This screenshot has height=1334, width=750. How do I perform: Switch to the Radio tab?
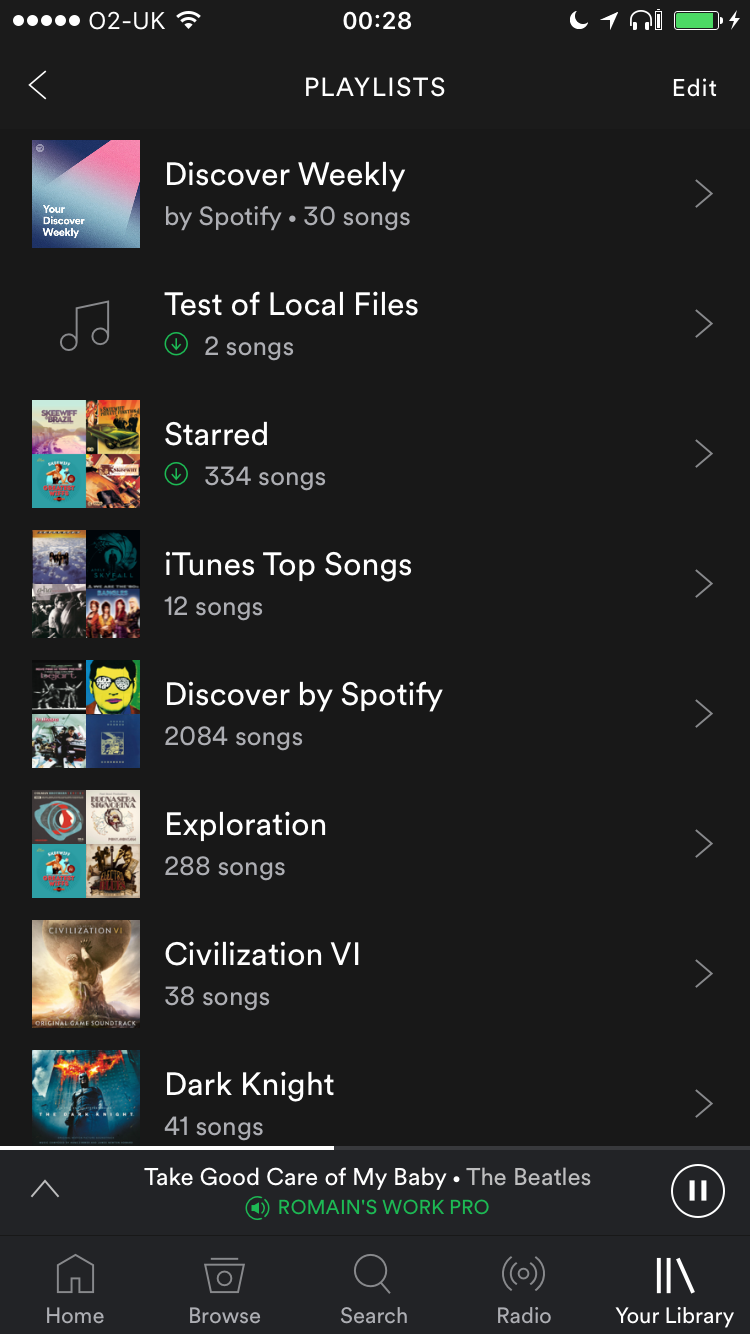click(x=524, y=1290)
